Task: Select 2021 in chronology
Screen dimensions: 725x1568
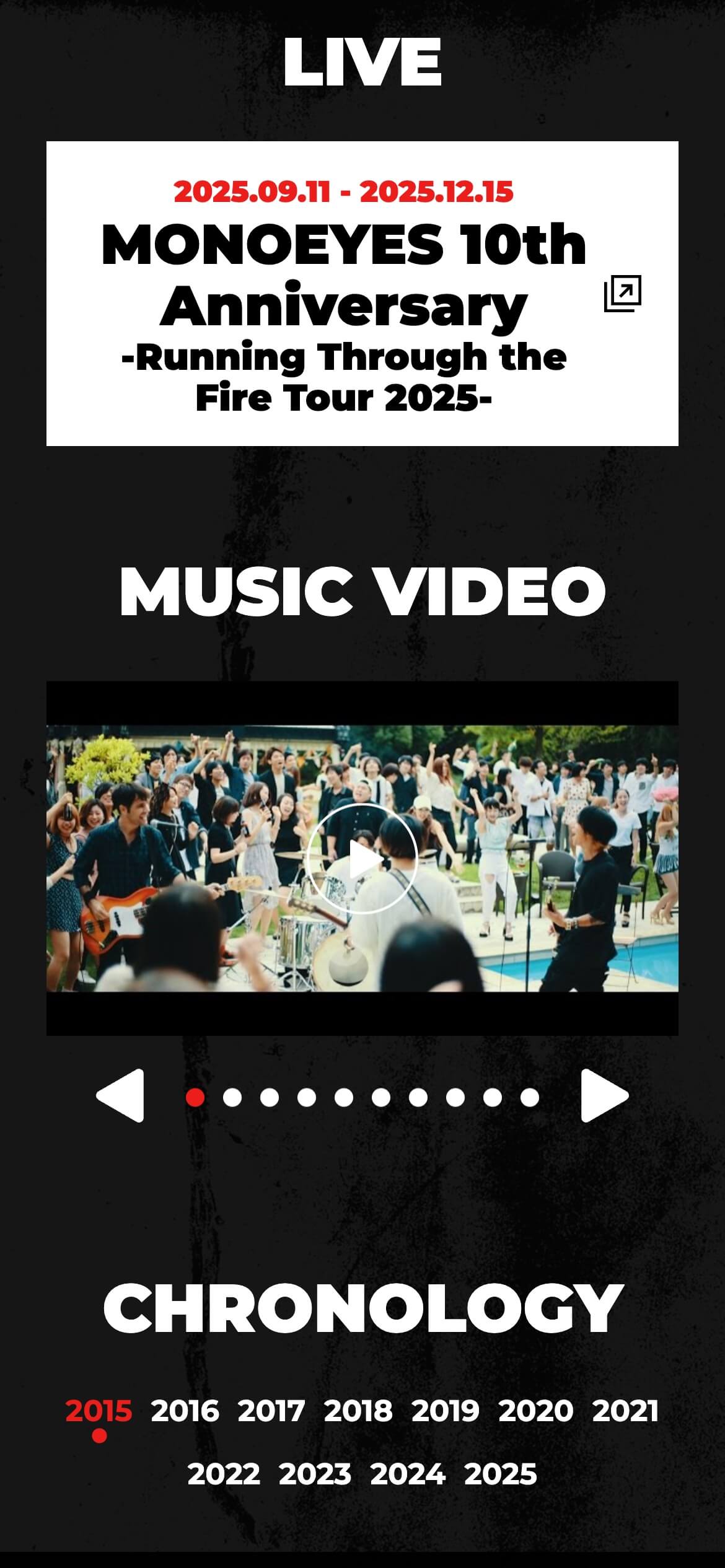Action: tap(625, 1411)
